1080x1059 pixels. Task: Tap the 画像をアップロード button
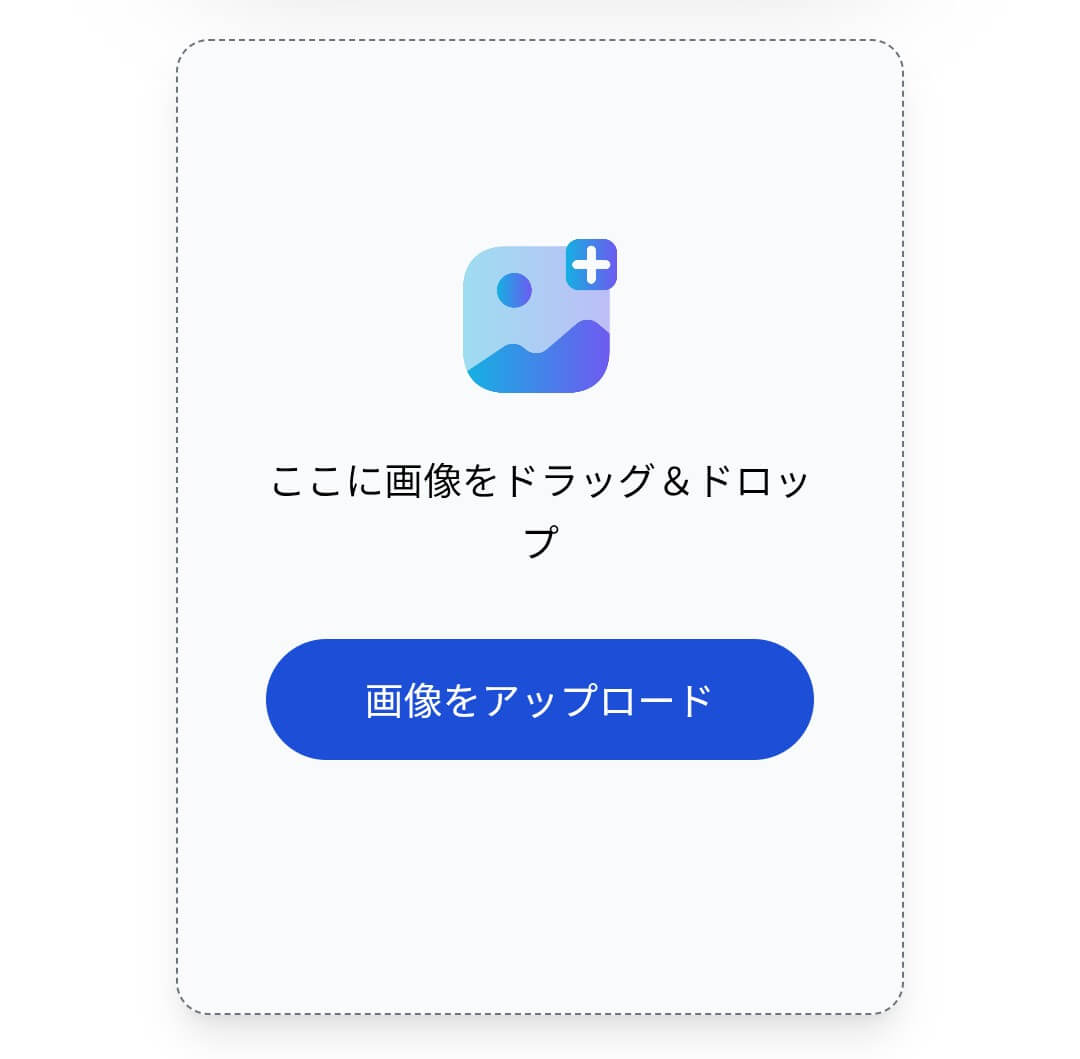(x=539, y=700)
